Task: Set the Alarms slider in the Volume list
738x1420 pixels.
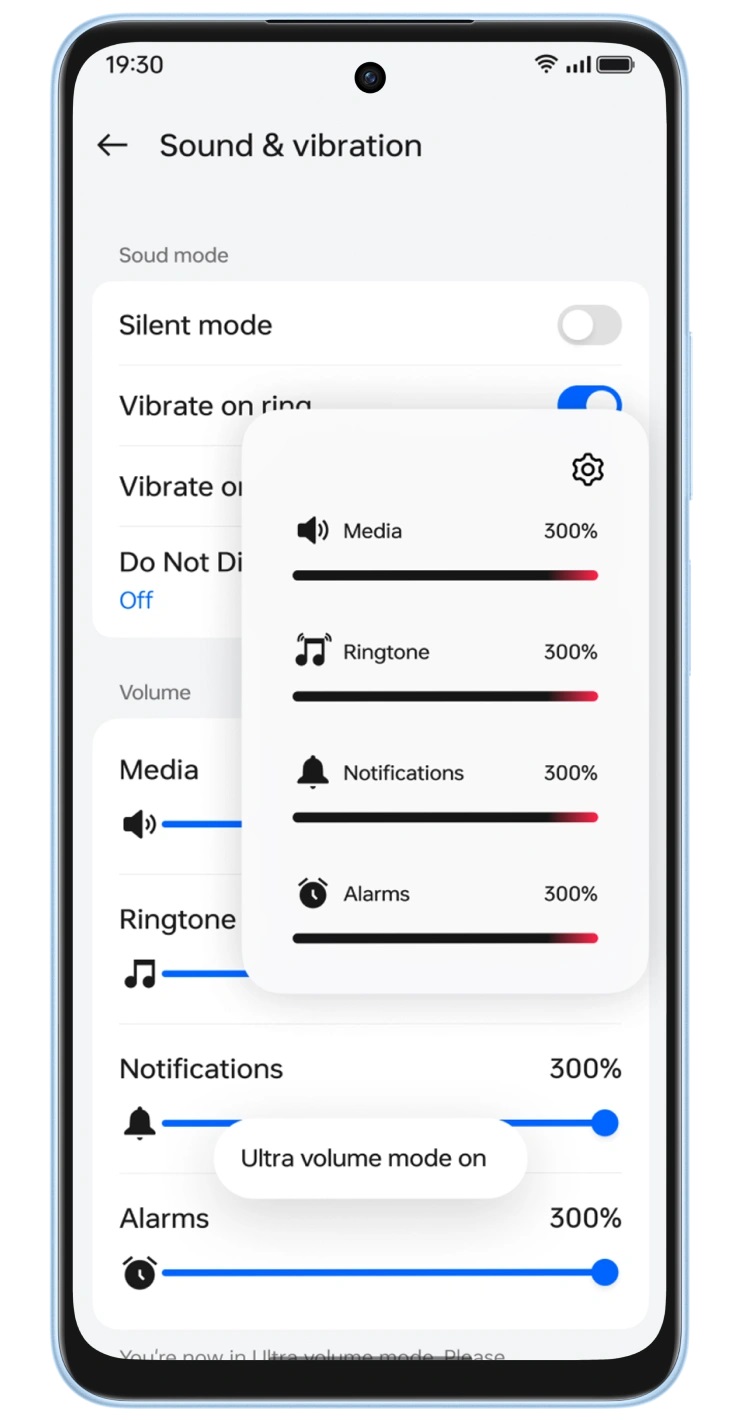Action: pyautogui.click(x=604, y=1273)
